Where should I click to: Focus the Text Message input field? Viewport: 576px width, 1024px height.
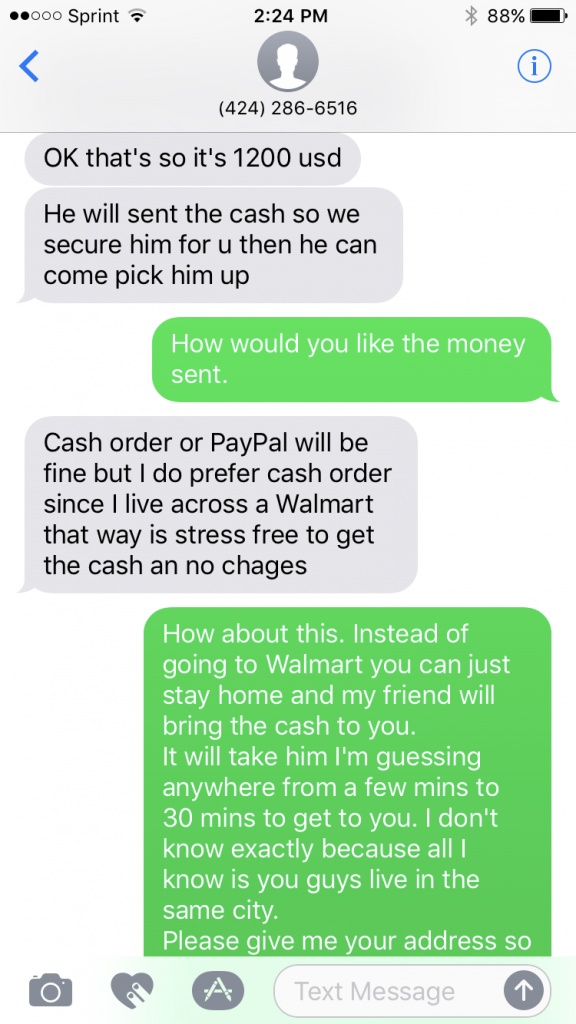pyautogui.click(x=388, y=991)
